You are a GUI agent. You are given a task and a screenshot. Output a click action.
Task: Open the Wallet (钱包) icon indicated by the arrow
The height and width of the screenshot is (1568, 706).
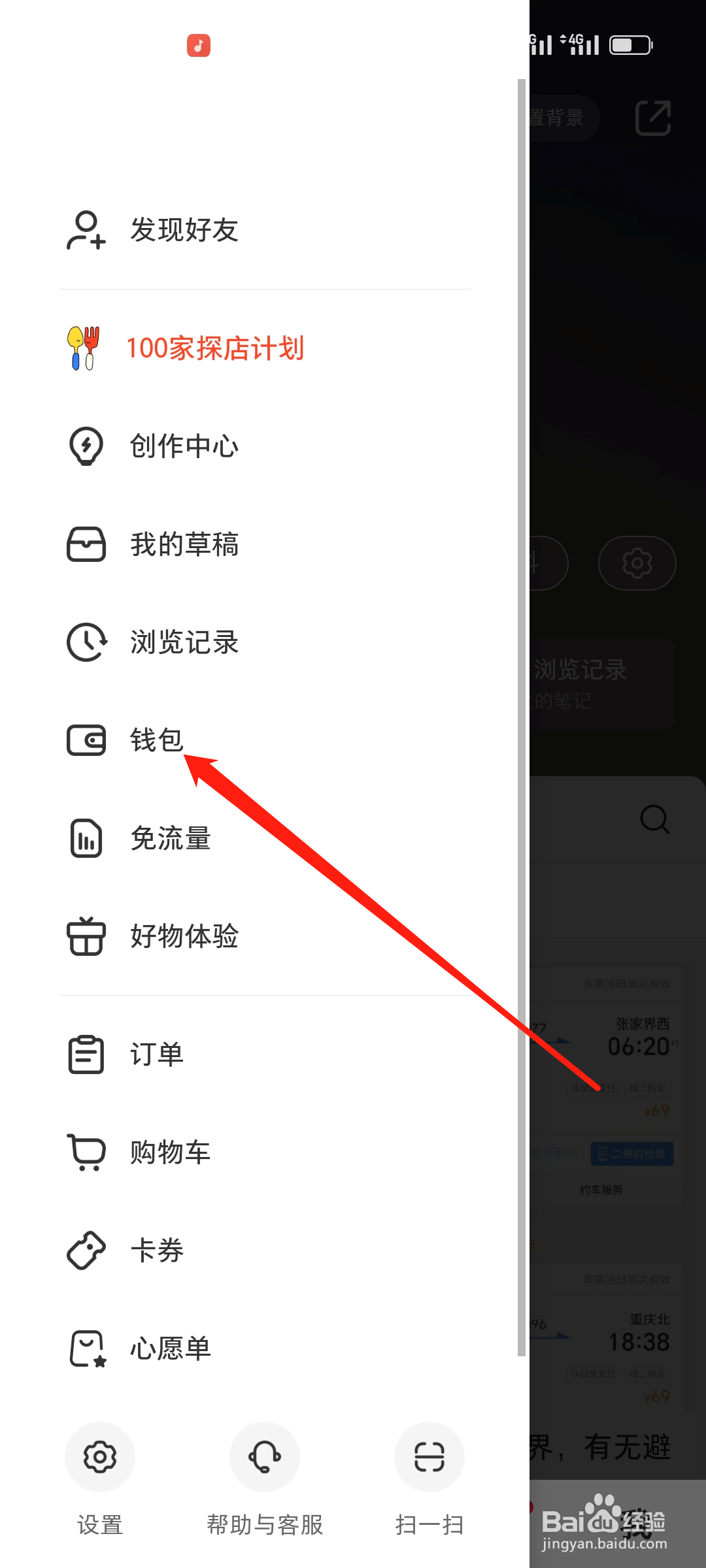(86, 740)
